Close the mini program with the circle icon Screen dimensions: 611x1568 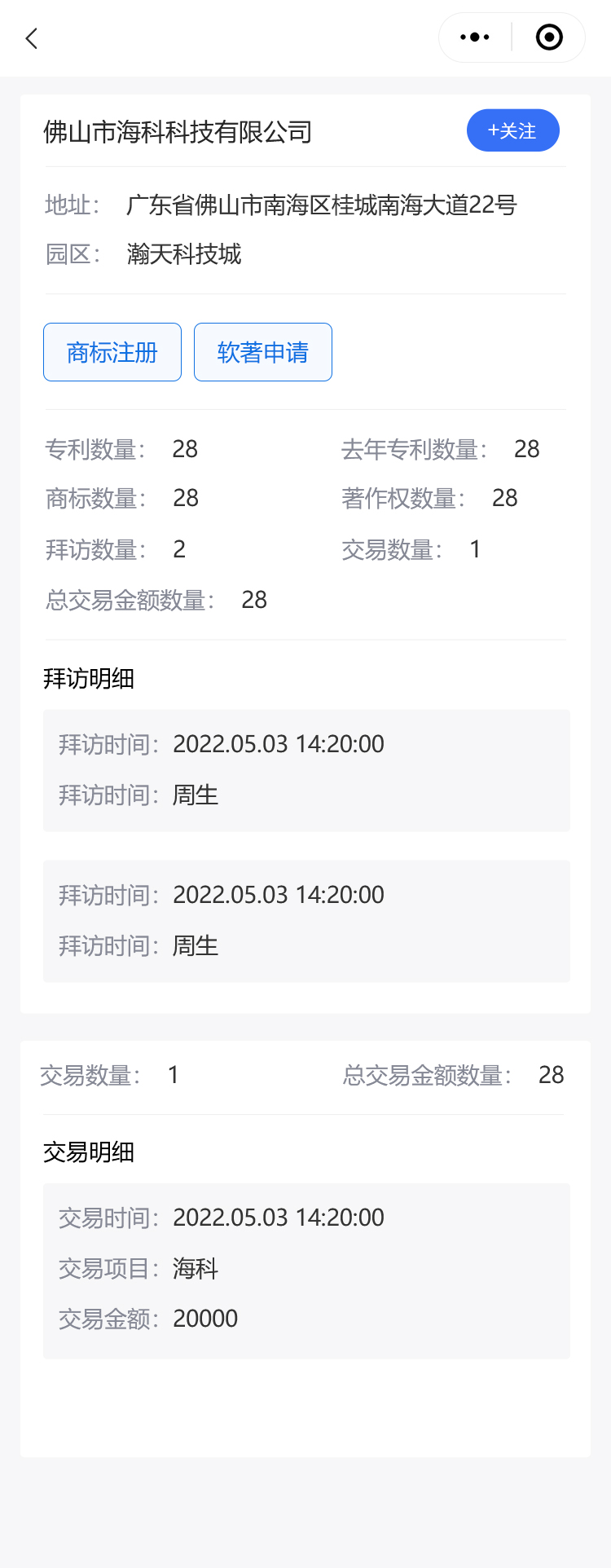click(549, 37)
